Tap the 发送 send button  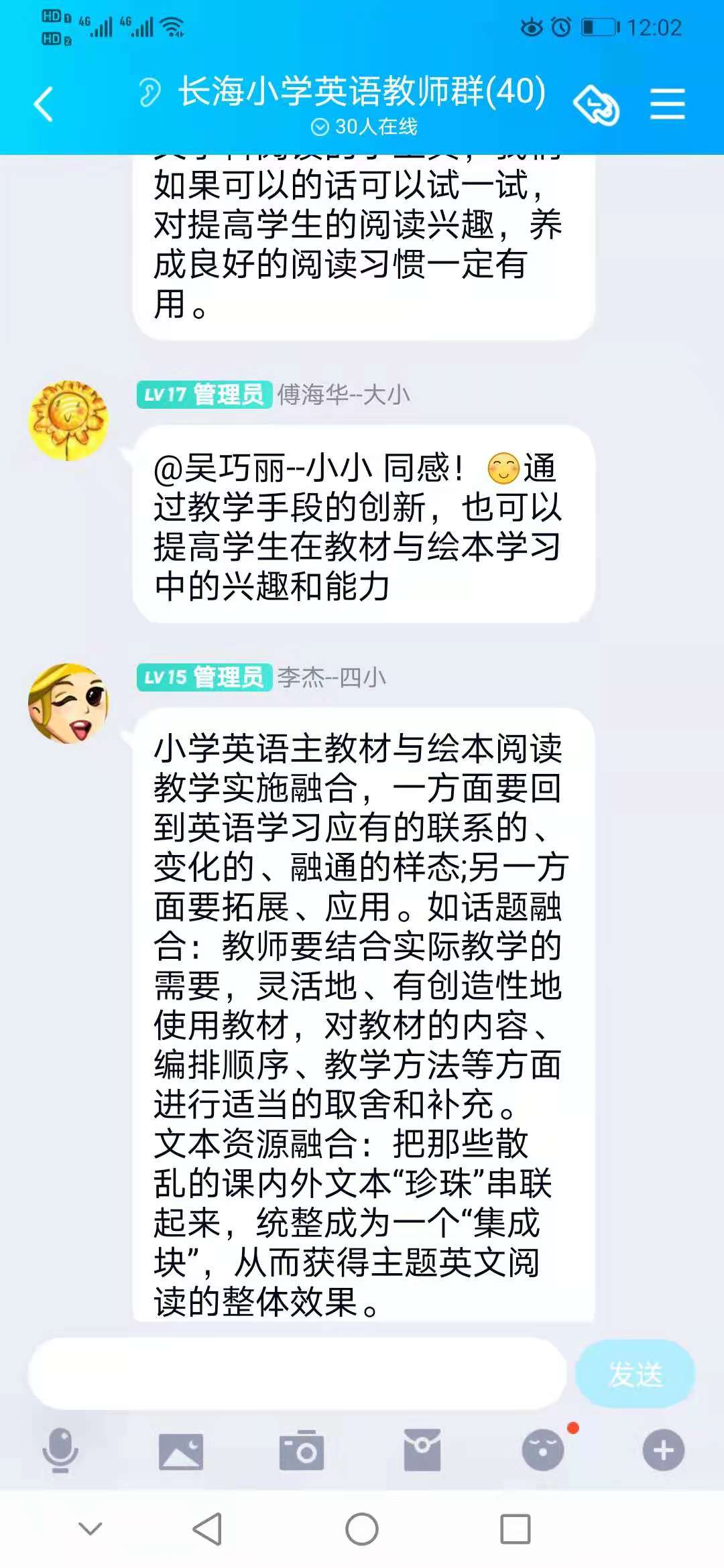634,1374
